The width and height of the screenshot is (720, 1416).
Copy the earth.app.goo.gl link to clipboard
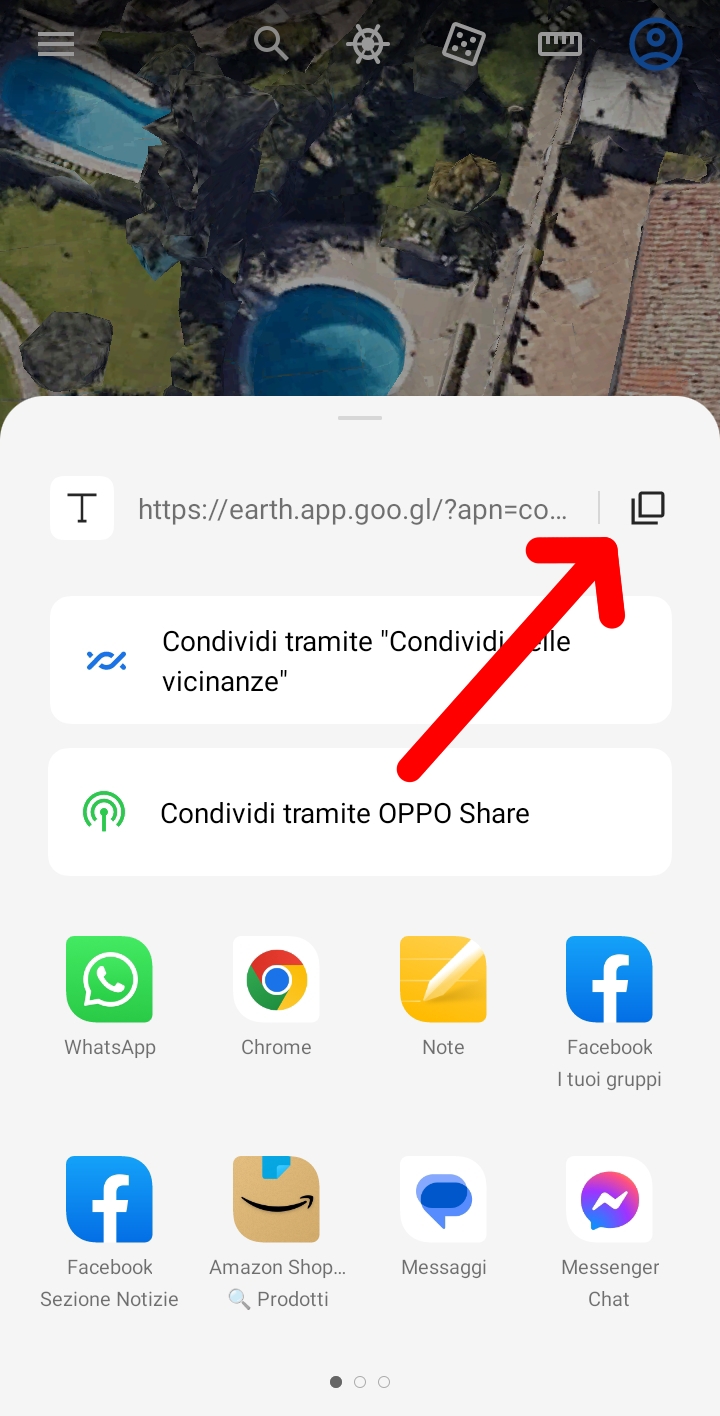tap(647, 508)
